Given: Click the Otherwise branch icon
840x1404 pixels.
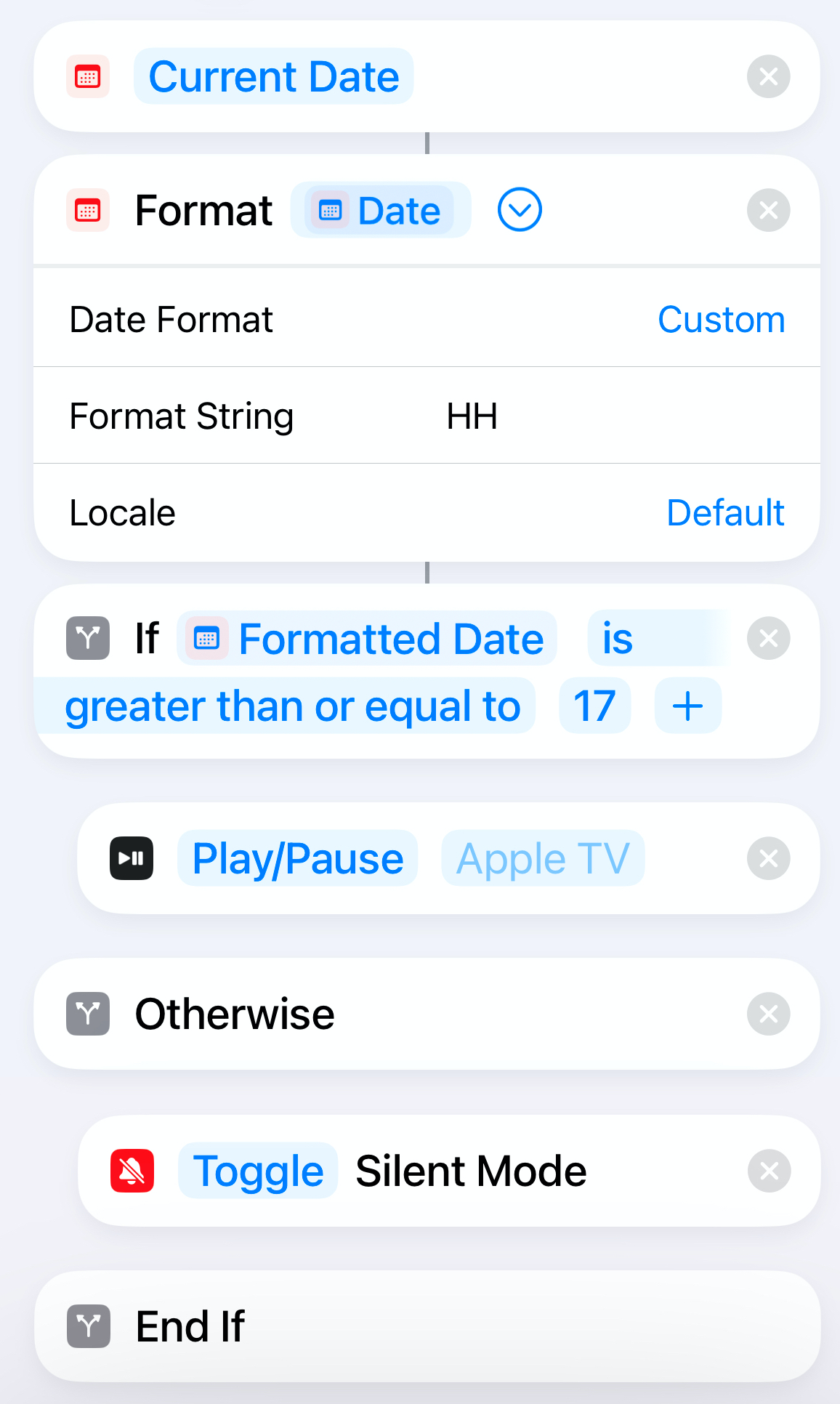Looking at the screenshot, I should coord(87,1014).
